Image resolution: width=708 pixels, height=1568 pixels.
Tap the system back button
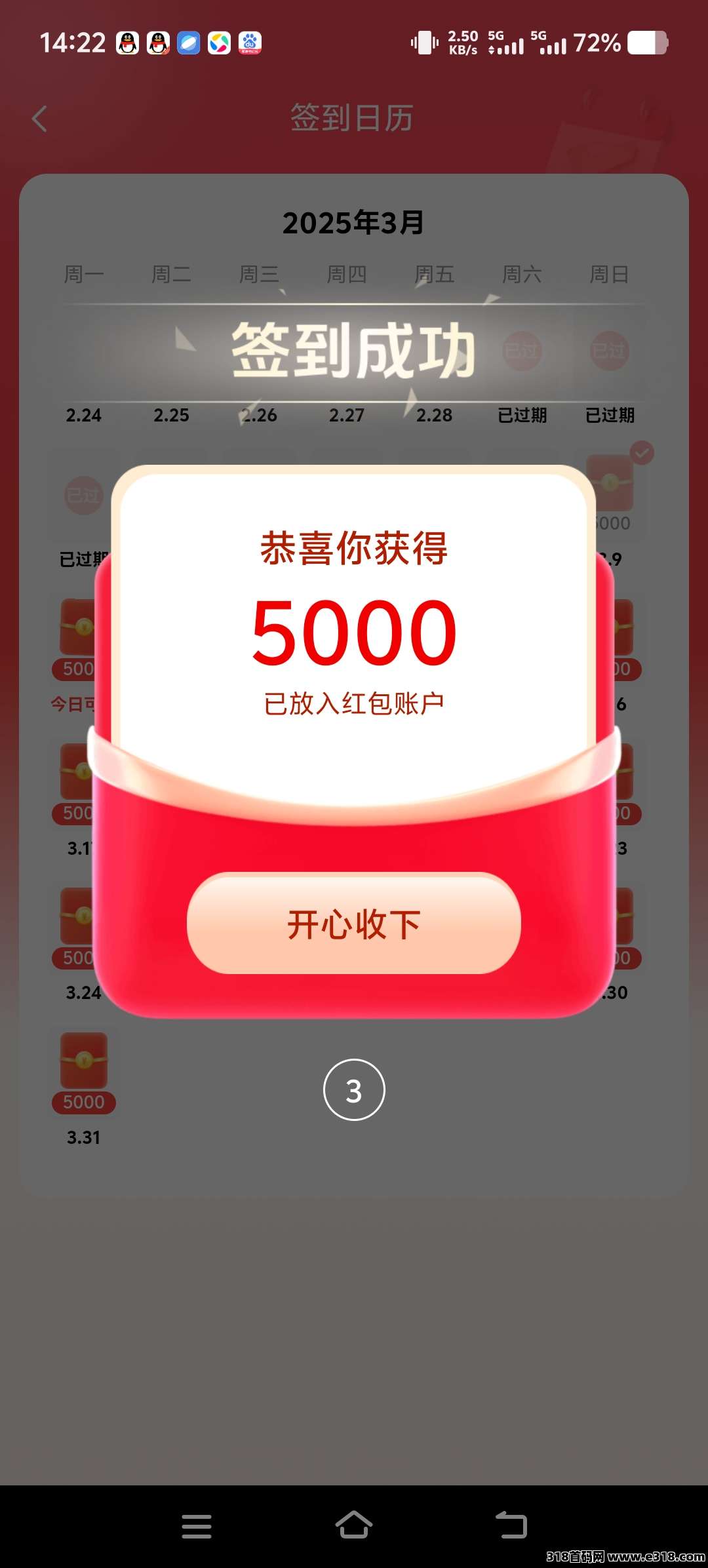click(511, 1525)
